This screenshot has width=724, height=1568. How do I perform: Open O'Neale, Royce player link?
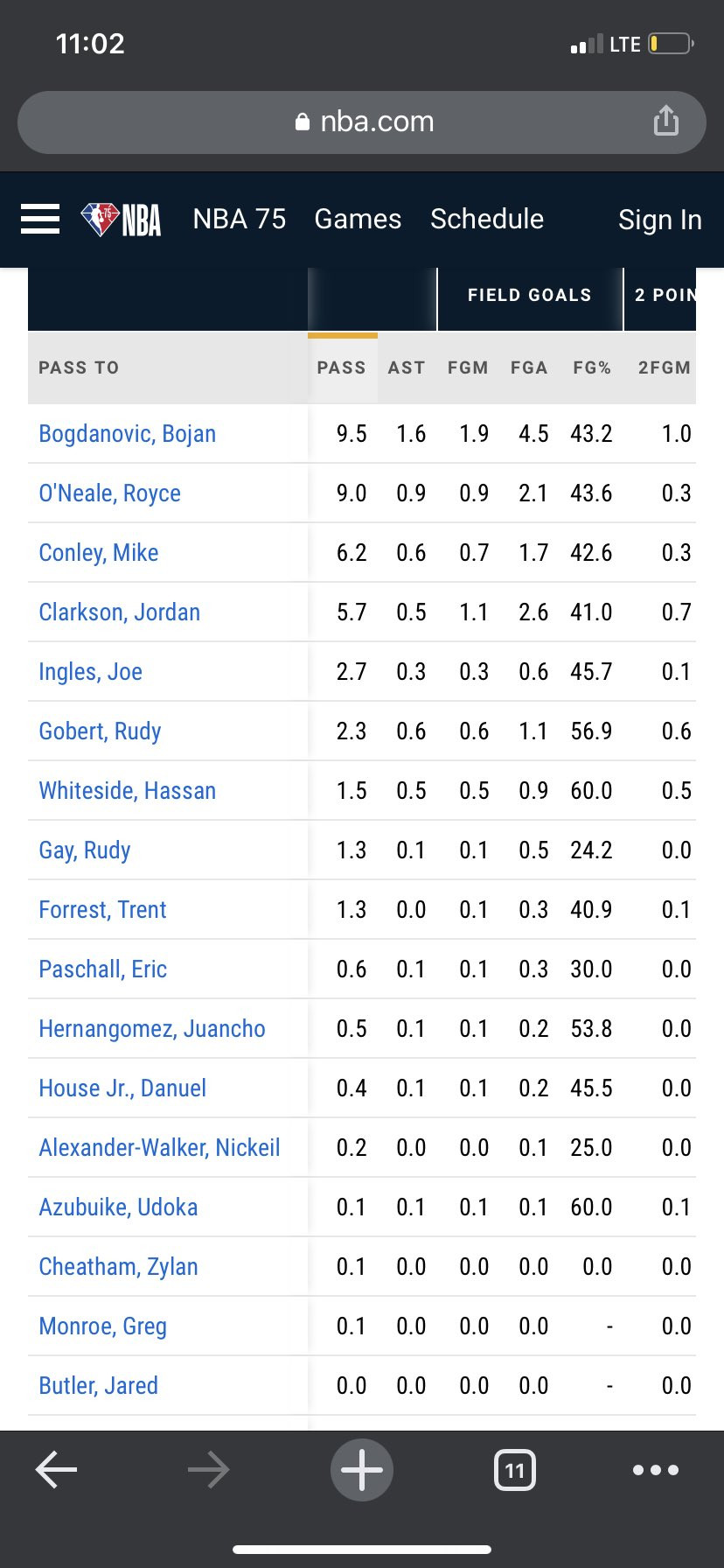[x=110, y=493]
